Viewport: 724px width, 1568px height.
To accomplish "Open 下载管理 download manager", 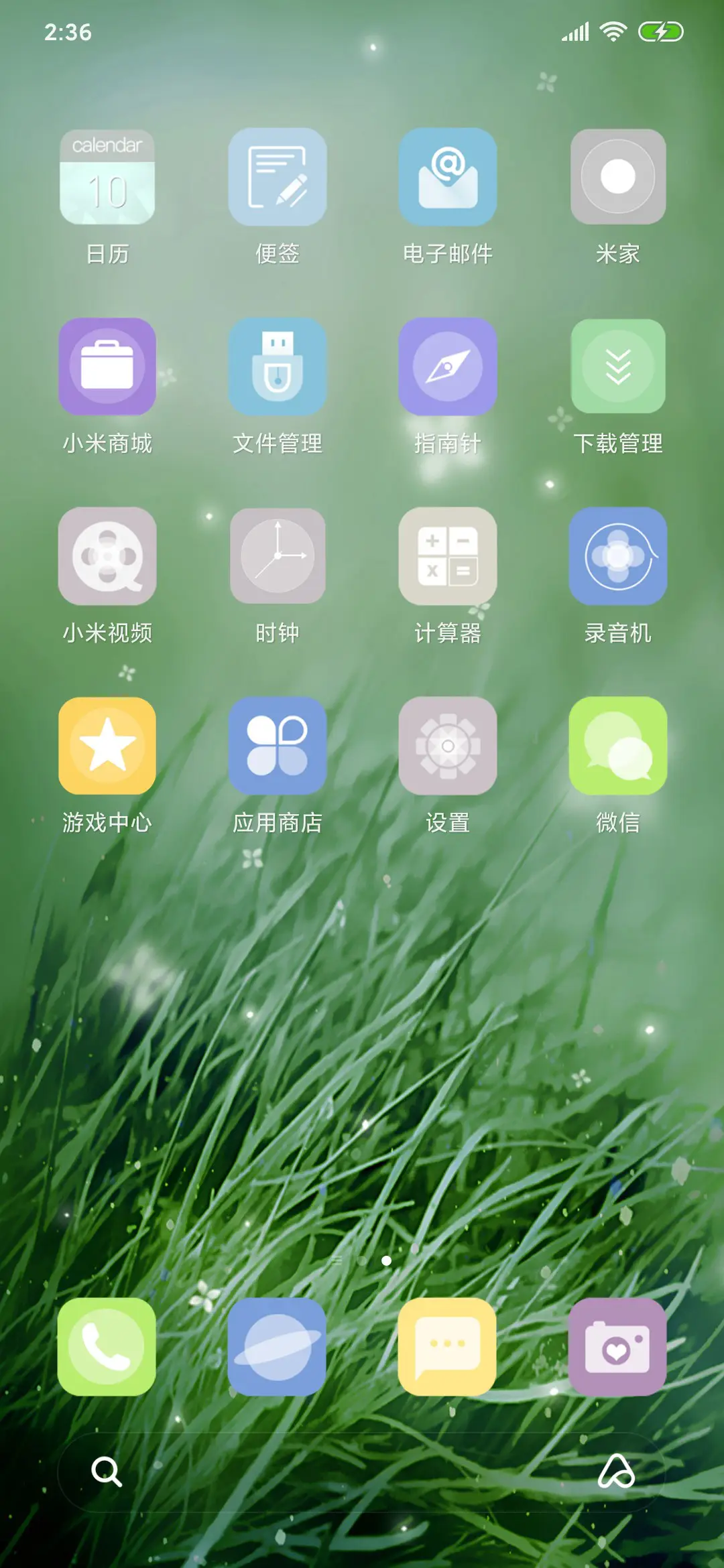I will click(617, 367).
